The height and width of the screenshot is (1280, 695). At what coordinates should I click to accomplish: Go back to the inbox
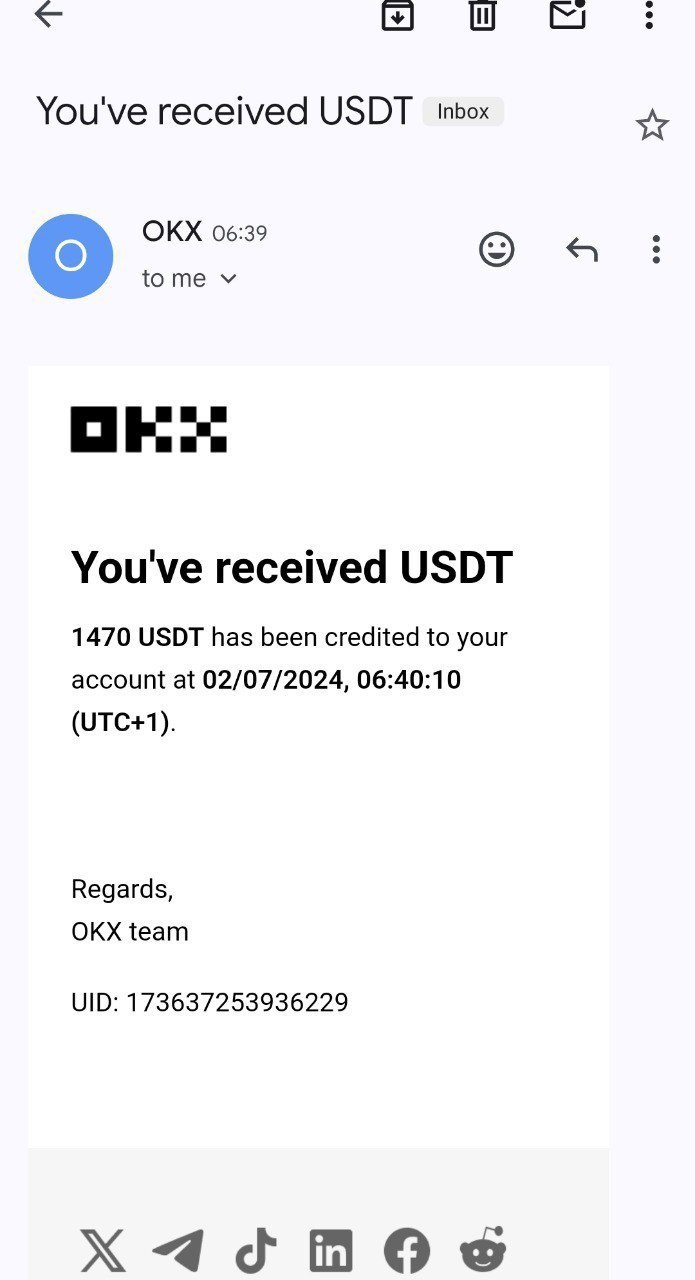point(48,14)
